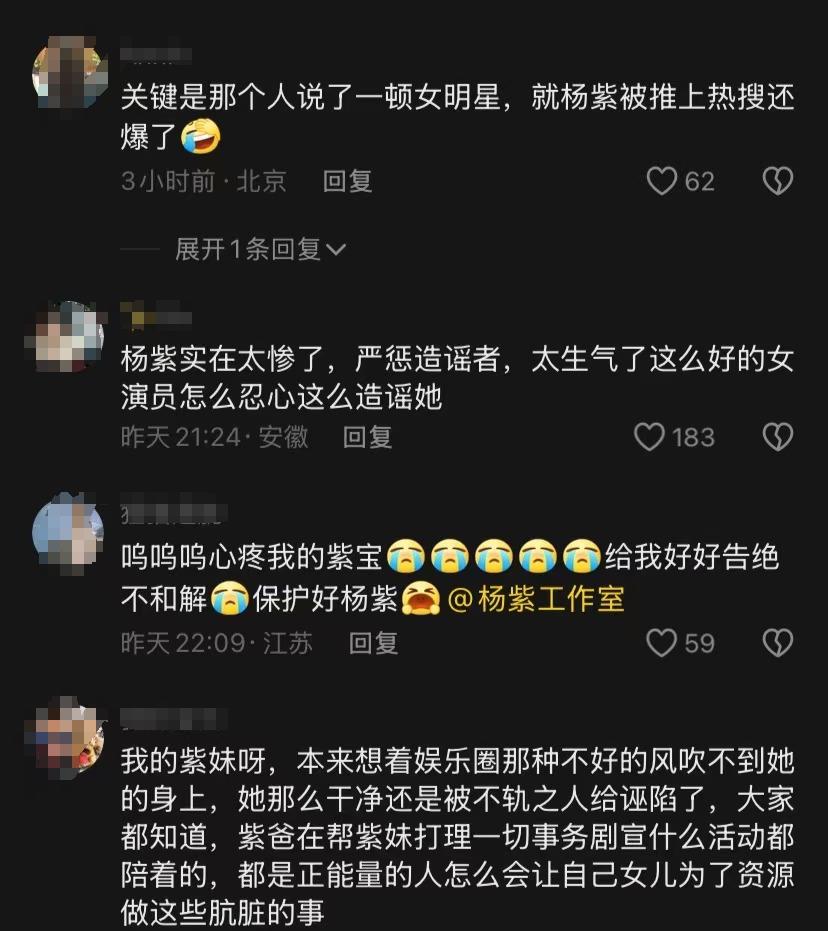Reply to the Beijing comment
Screen dimensions: 828x931
coord(347,181)
